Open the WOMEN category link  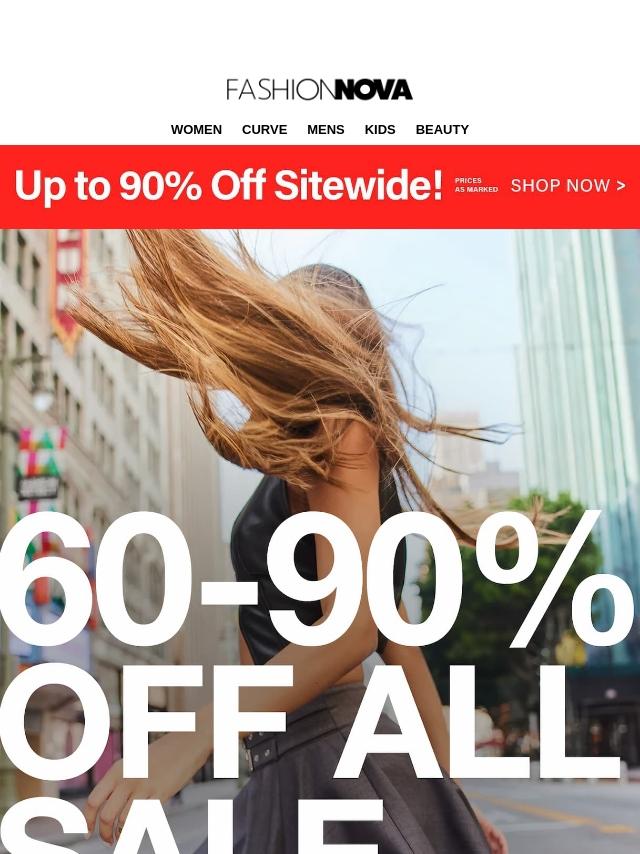pos(196,130)
